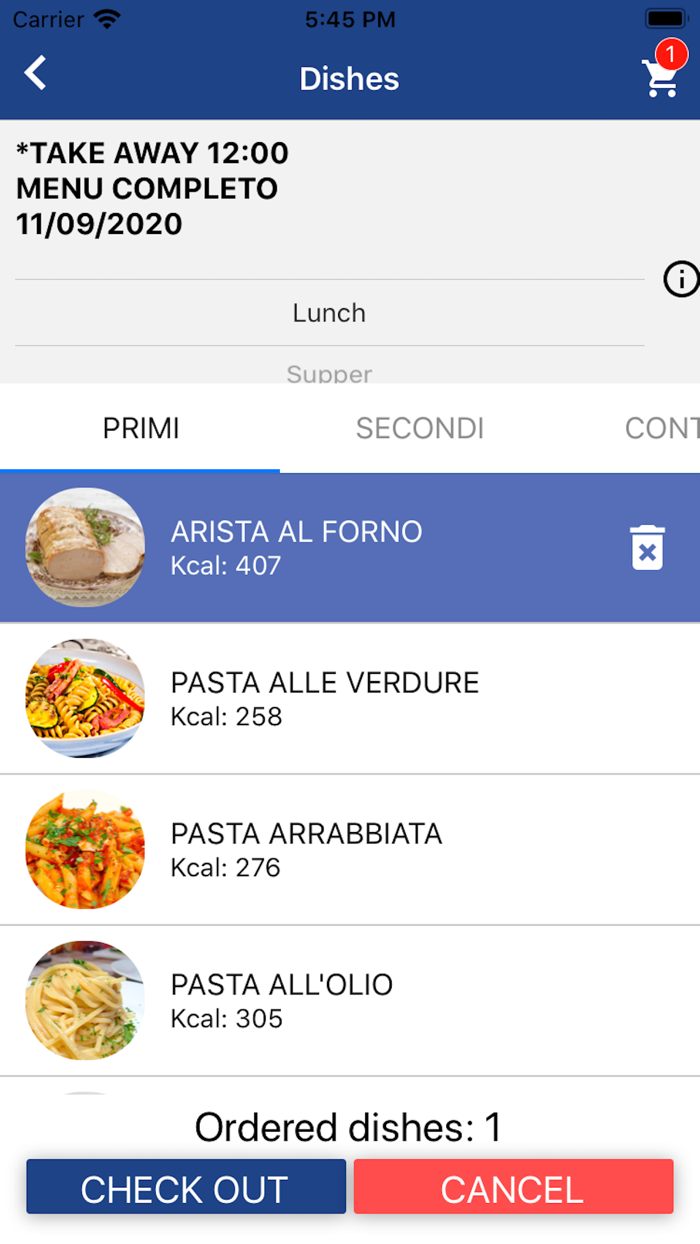Image resolution: width=700 pixels, height=1244 pixels.
Task: Switch to the PRIMI tab
Action: [x=141, y=429]
